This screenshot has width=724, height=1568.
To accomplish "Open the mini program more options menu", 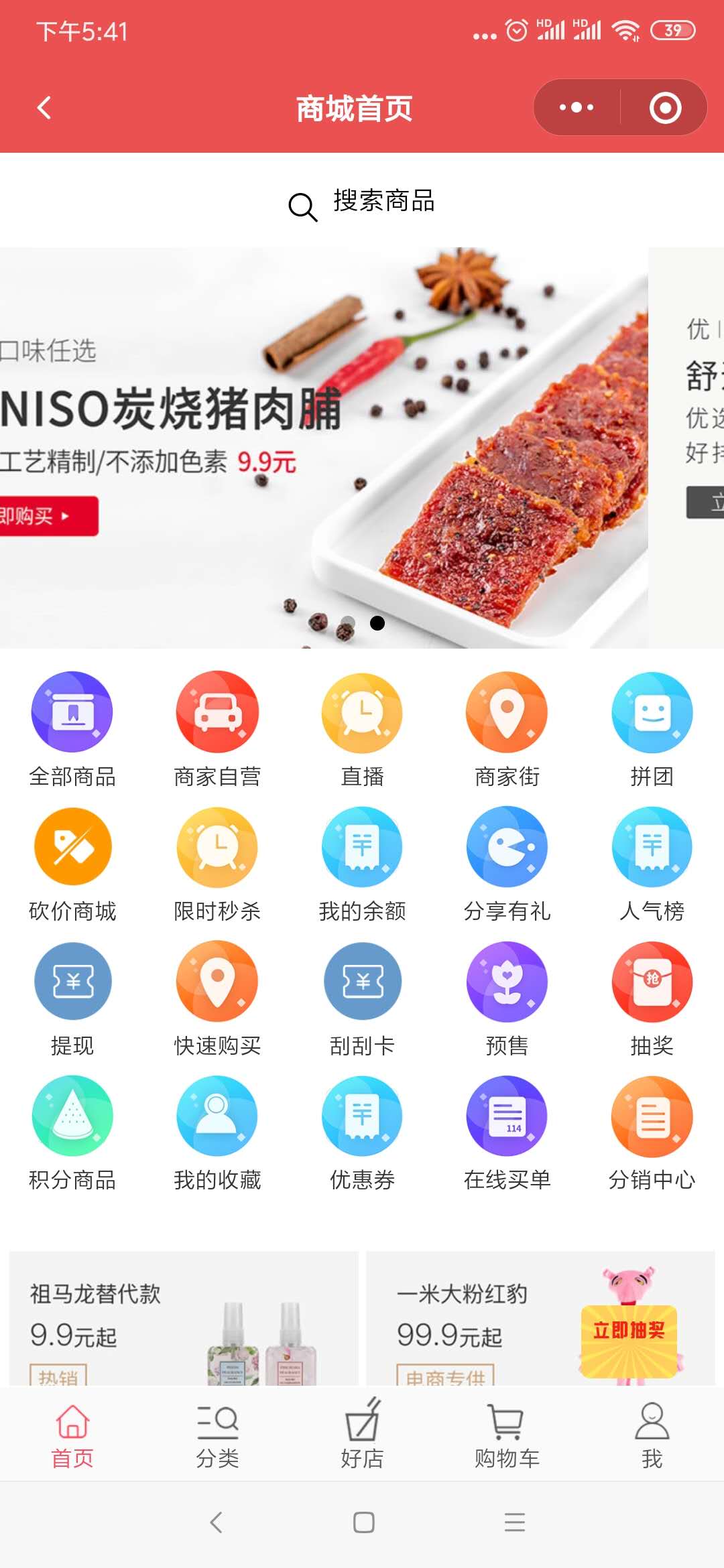I will pyautogui.click(x=577, y=108).
